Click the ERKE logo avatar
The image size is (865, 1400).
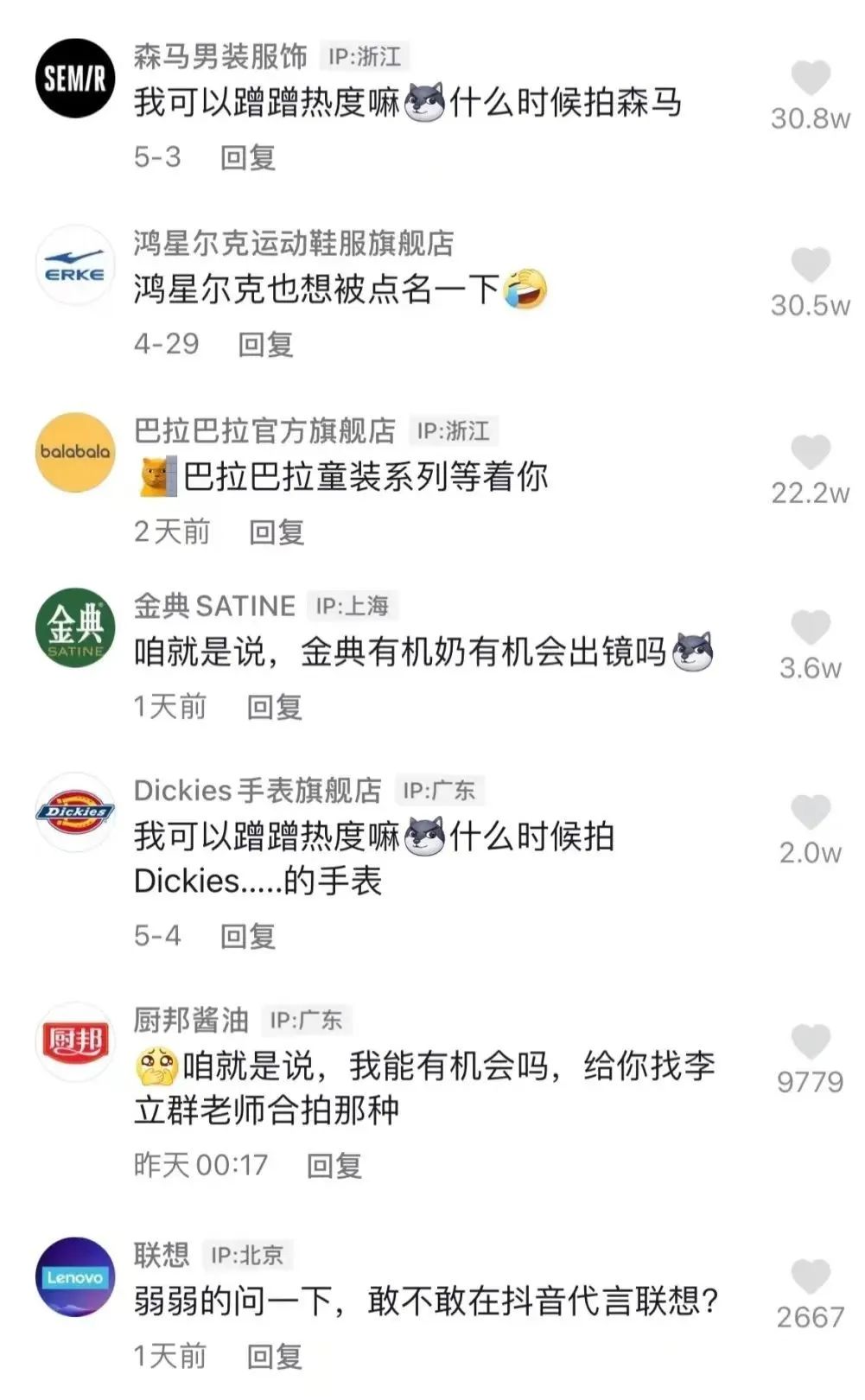tap(76, 266)
